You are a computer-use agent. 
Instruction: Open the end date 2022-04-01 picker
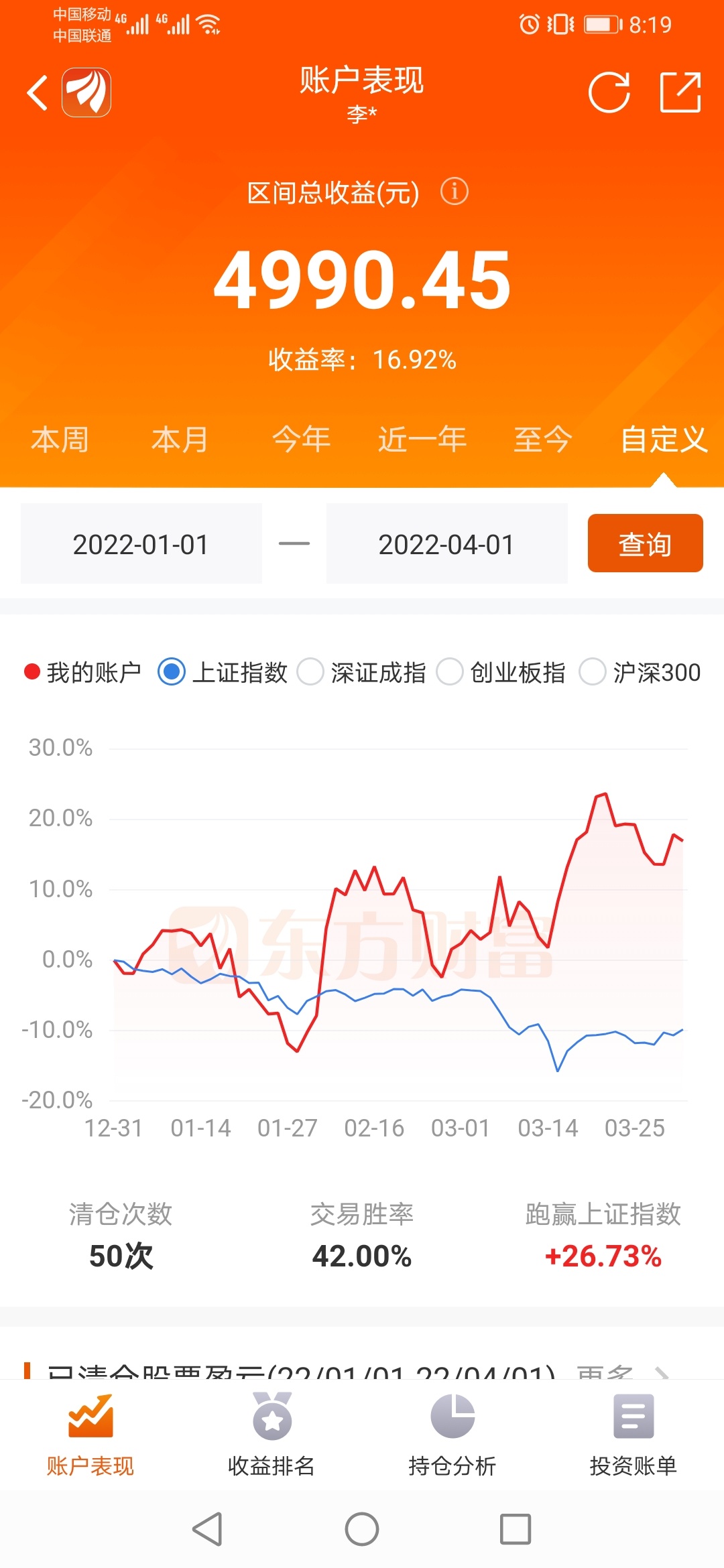446,543
